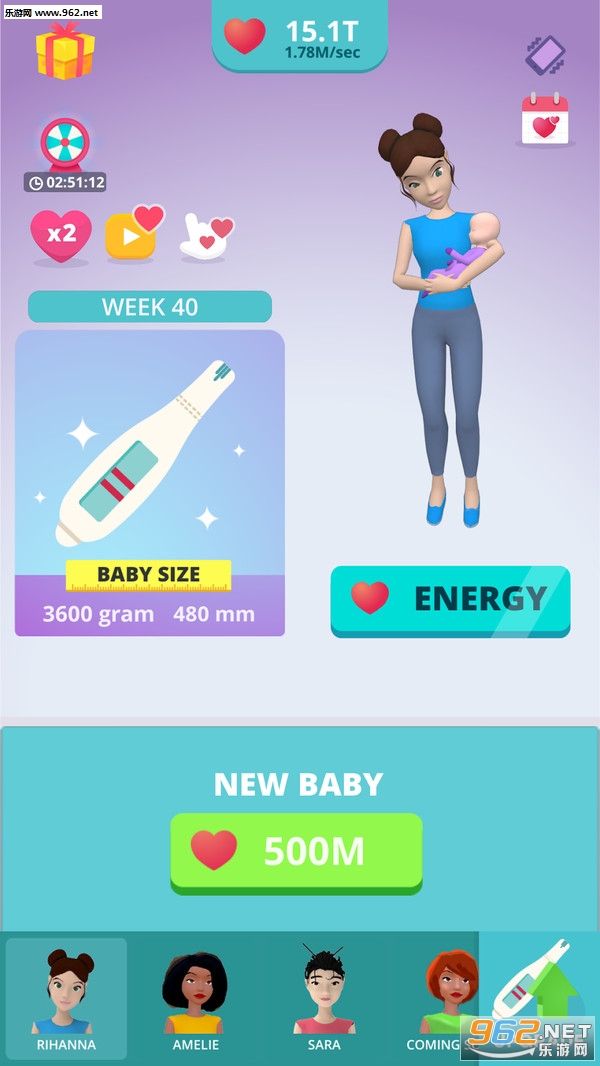Screen dimensions: 600x1066
Task: Watch a video for bonus hearts
Action: click(131, 234)
